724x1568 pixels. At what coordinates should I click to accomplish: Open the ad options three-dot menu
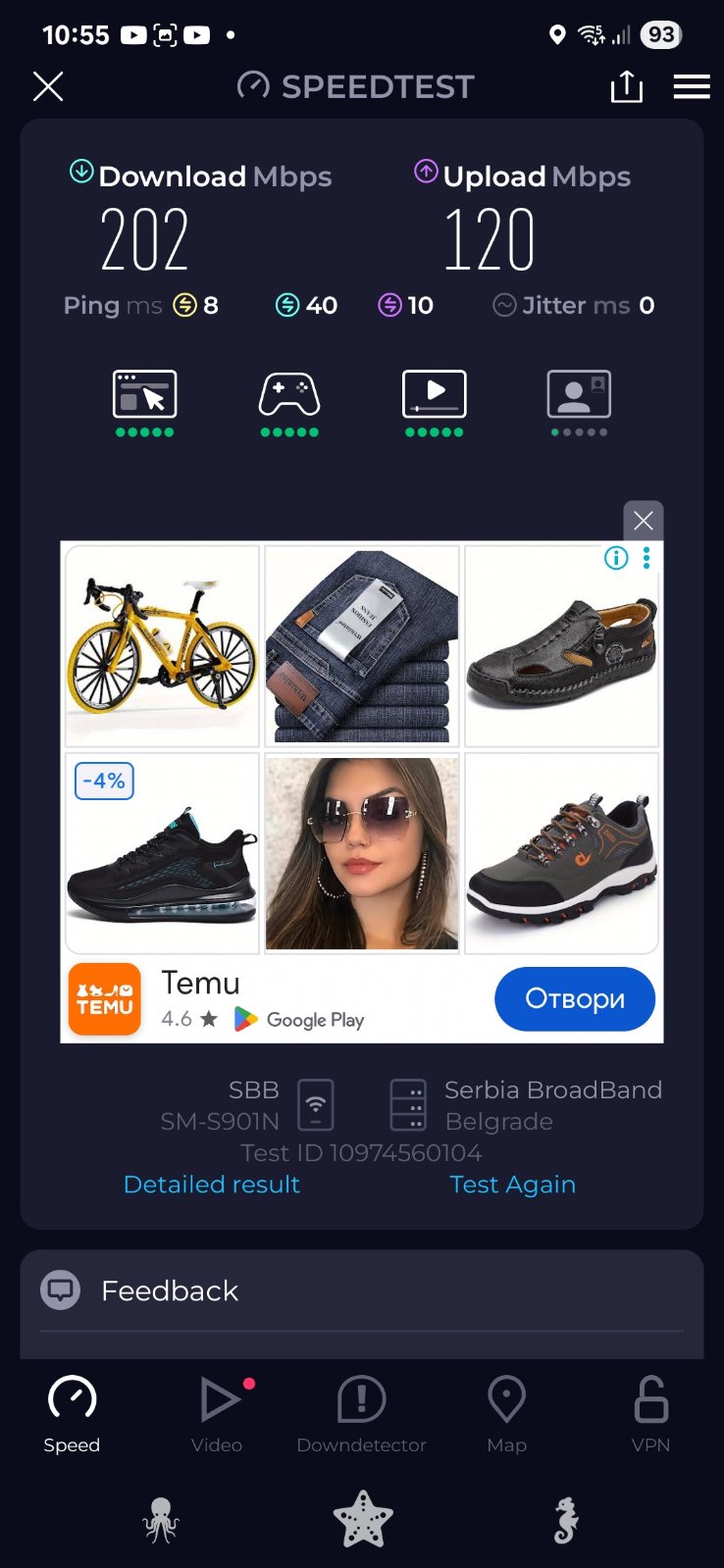pyautogui.click(x=646, y=558)
